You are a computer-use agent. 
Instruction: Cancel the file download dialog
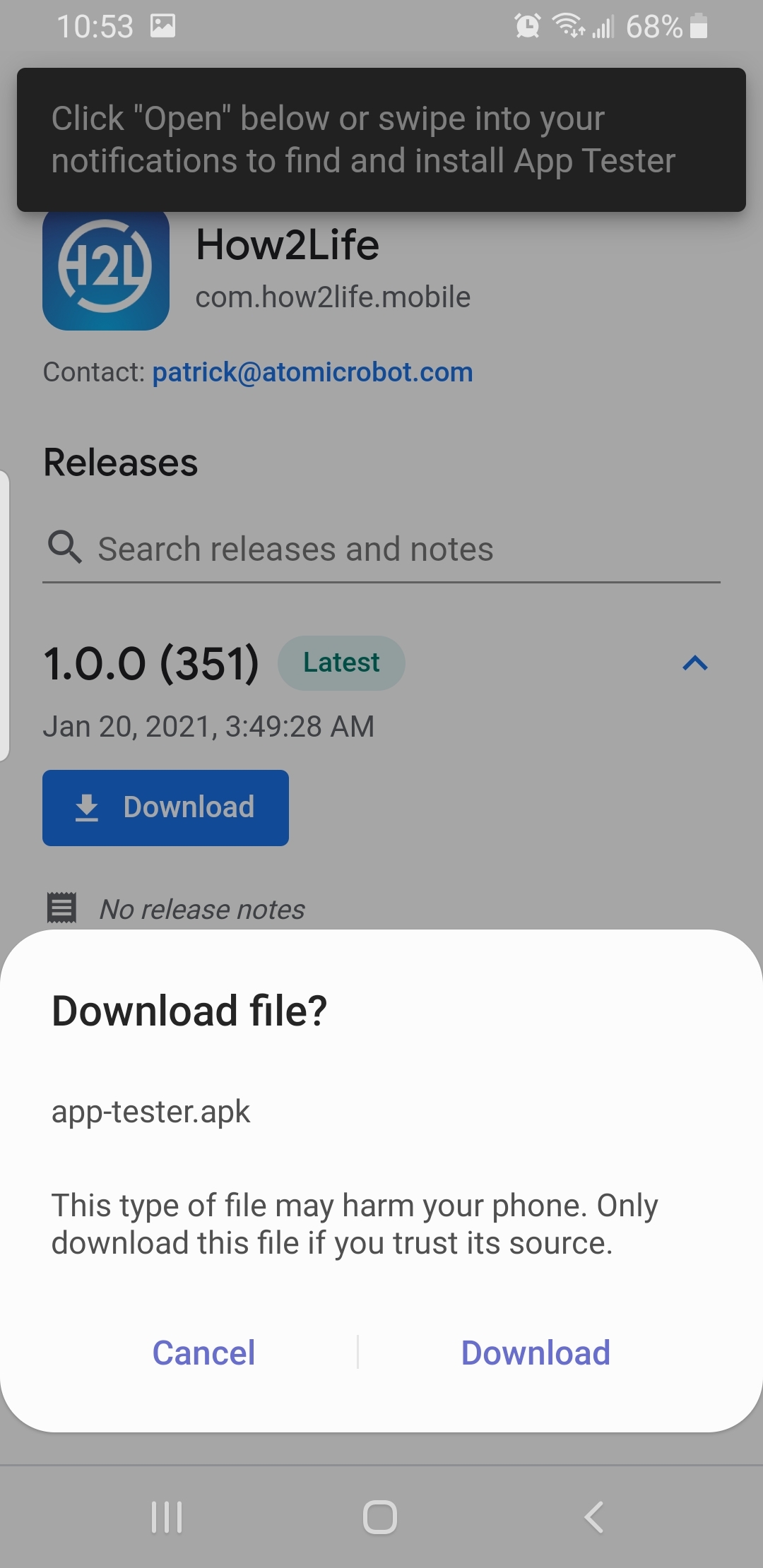pyautogui.click(x=203, y=1353)
